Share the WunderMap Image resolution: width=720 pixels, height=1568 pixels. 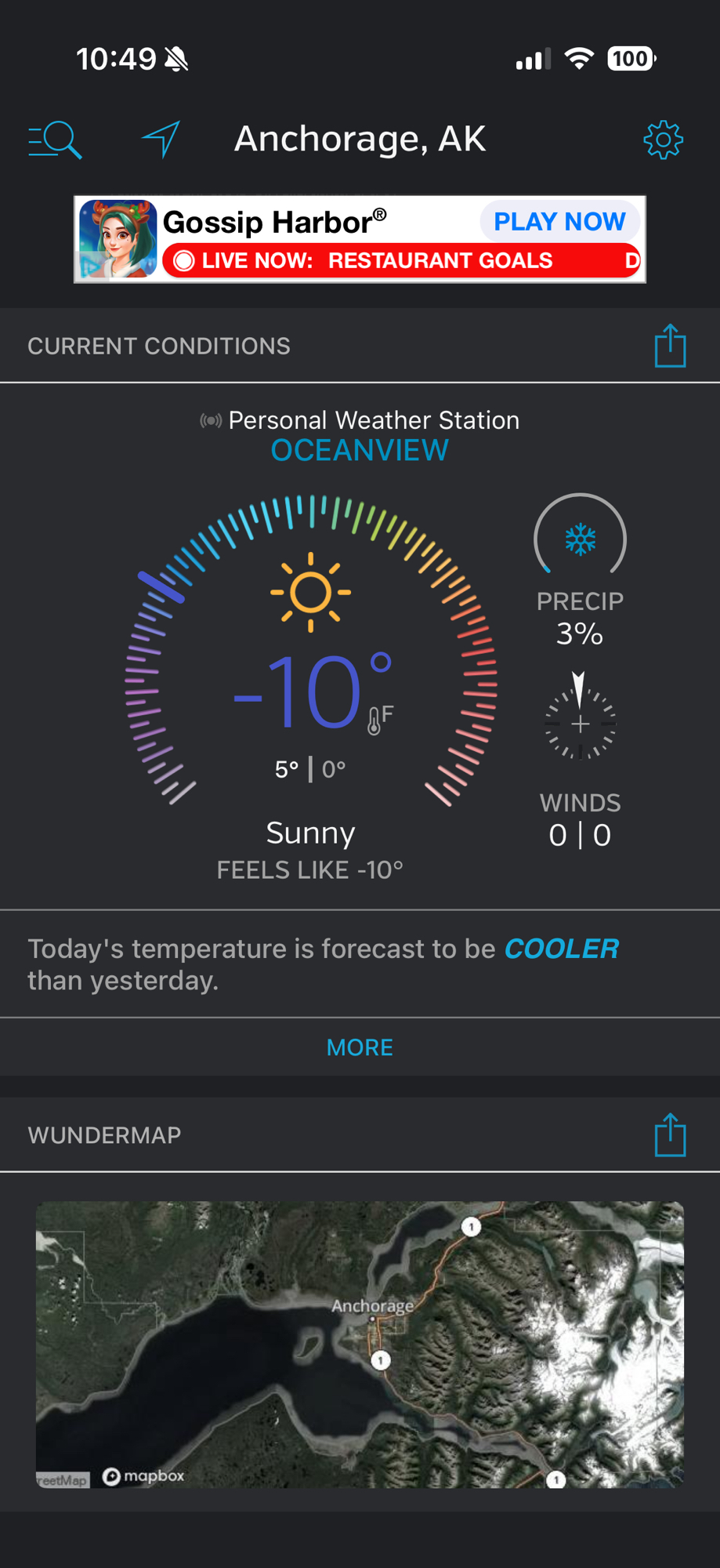pyautogui.click(x=670, y=1134)
